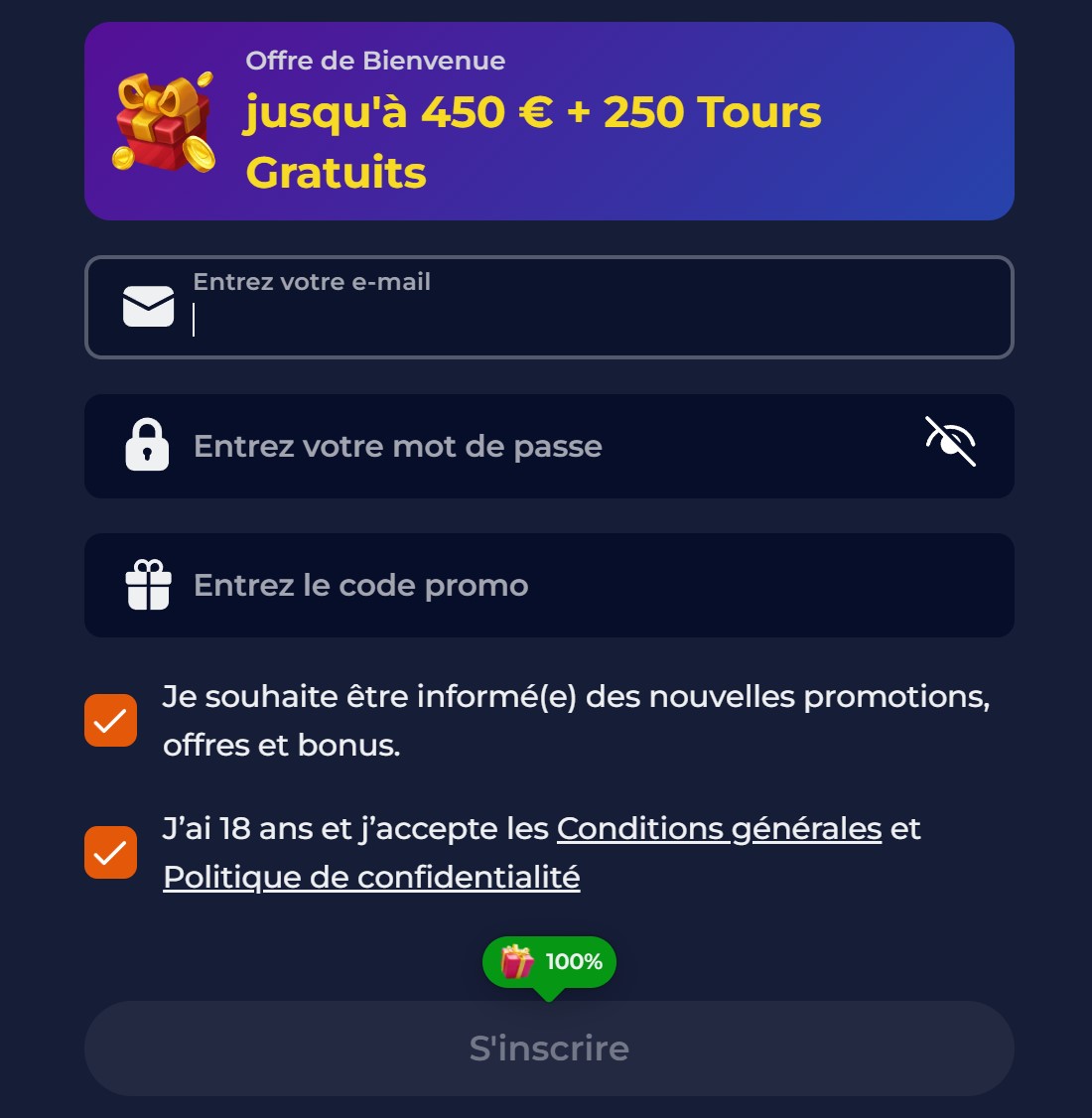Open the Conditions générales link

tap(719, 828)
